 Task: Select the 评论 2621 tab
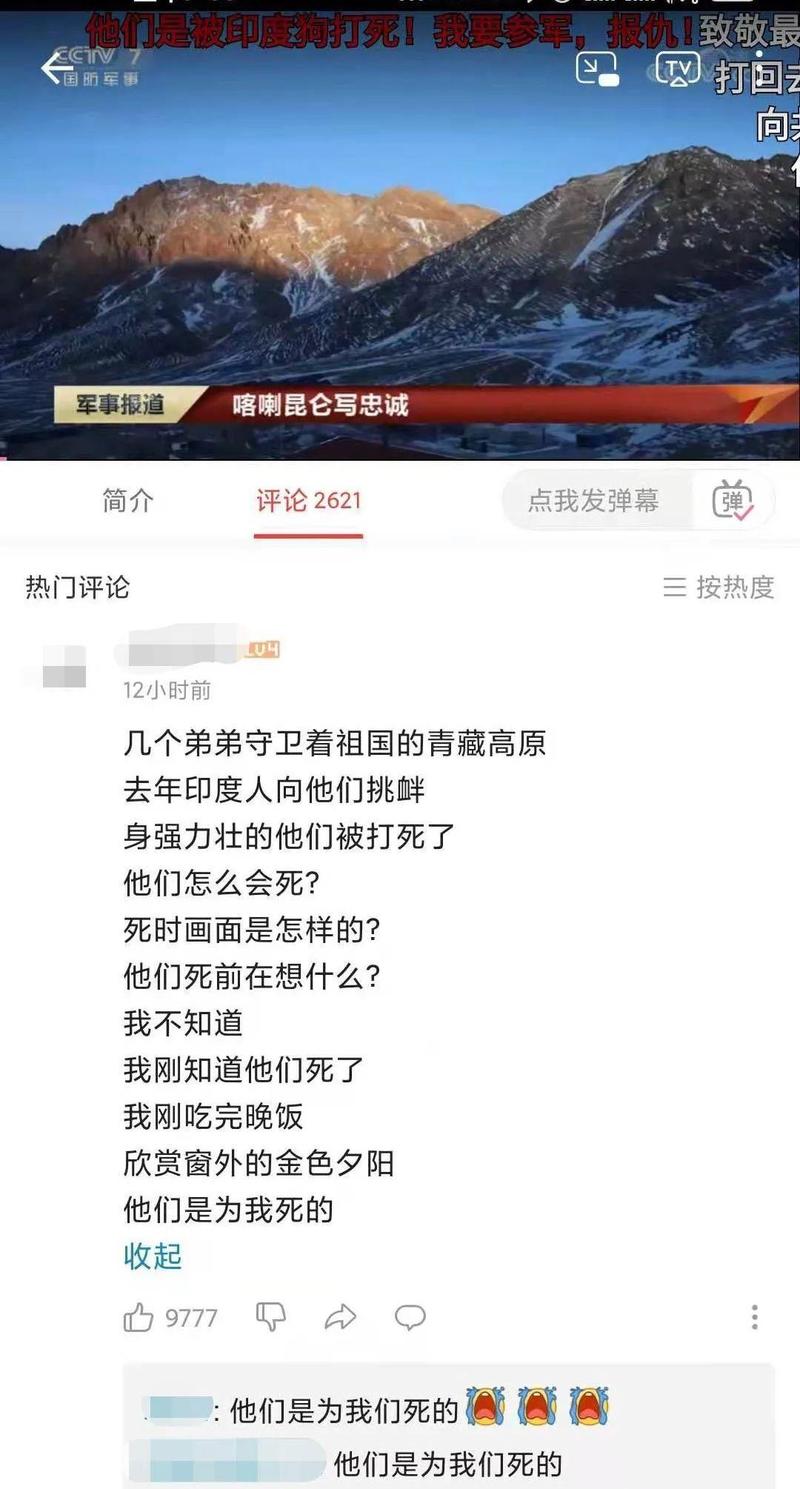pos(308,501)
